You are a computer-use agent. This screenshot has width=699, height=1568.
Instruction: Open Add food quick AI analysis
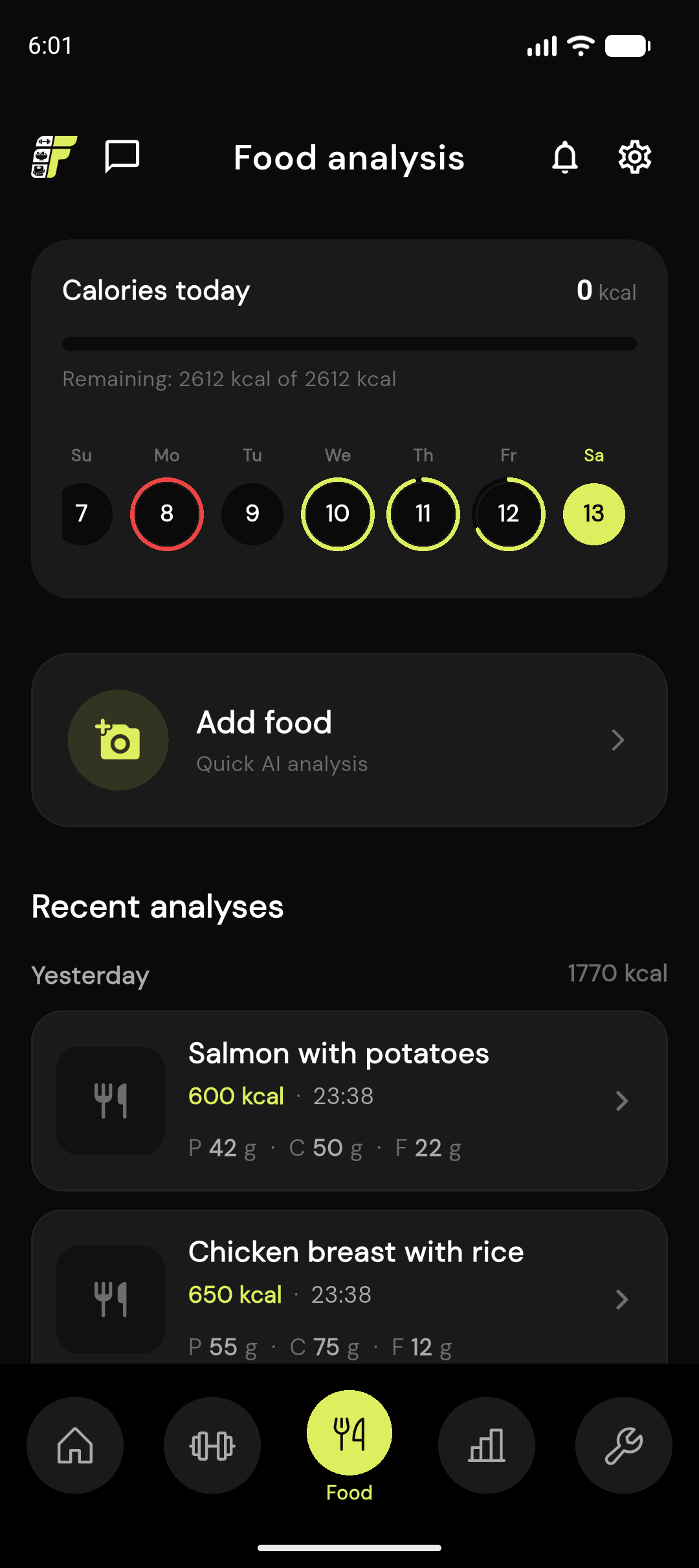point(349,740)
